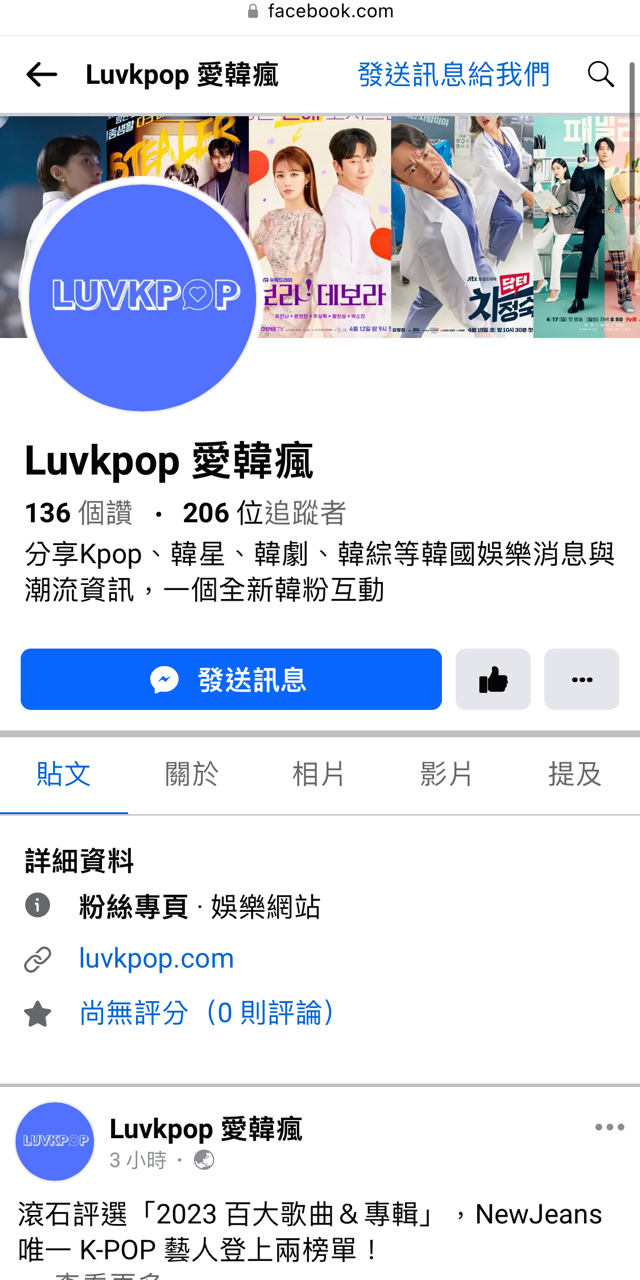Screen dimensions: 640x1280
Task: Open the post's three-dot overflow menu
Action: [609, 1127]
